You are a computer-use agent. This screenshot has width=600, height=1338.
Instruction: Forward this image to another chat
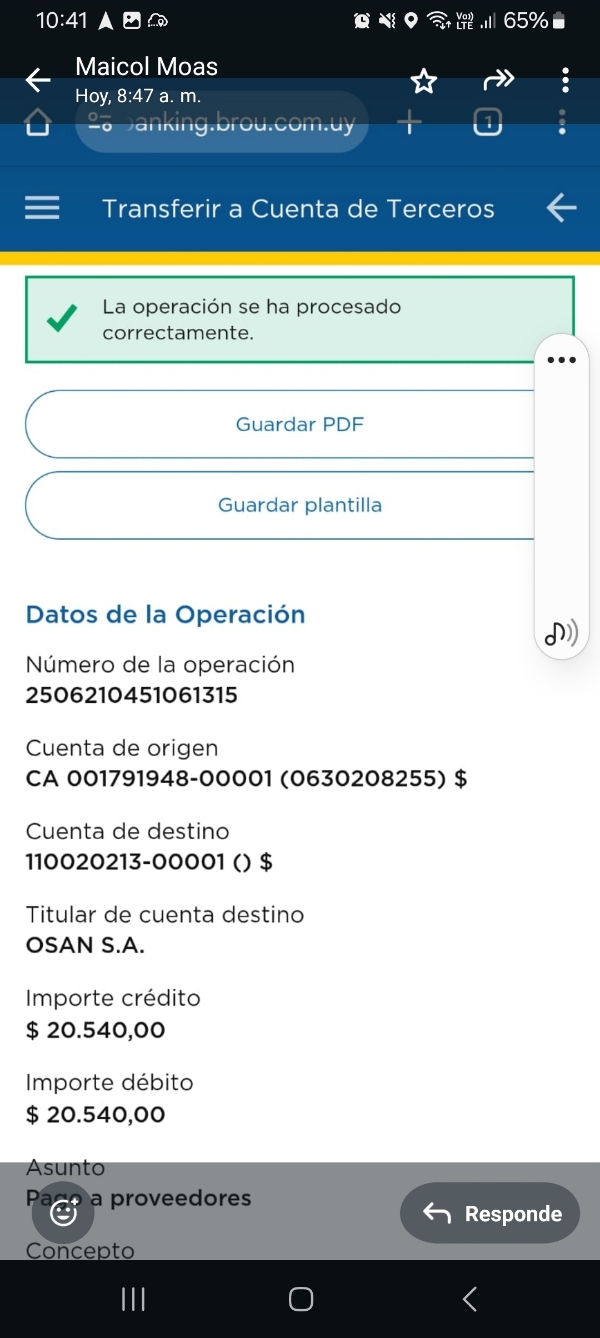498,80
